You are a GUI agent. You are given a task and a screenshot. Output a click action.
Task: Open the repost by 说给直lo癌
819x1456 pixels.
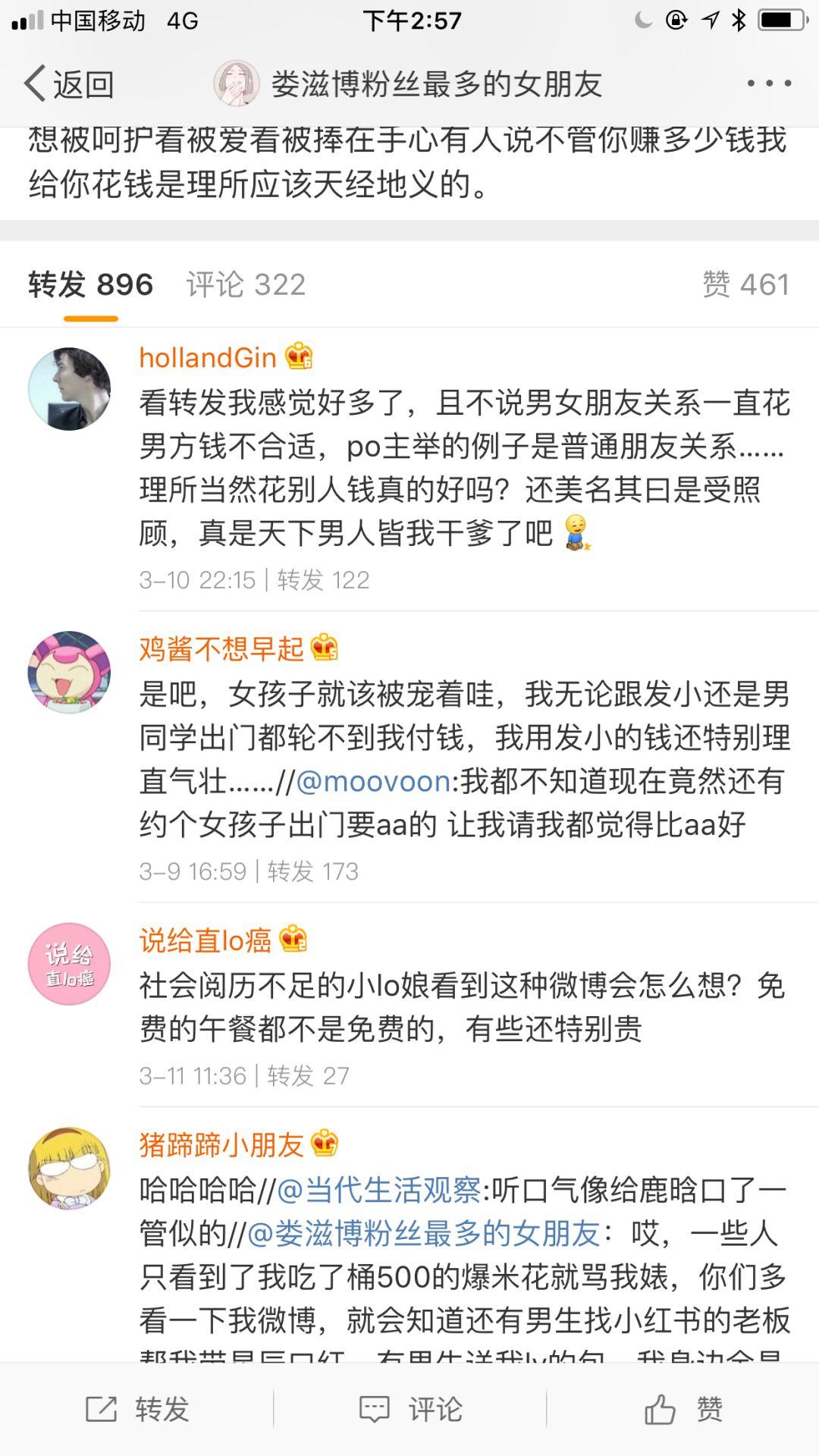(463, 1007)
